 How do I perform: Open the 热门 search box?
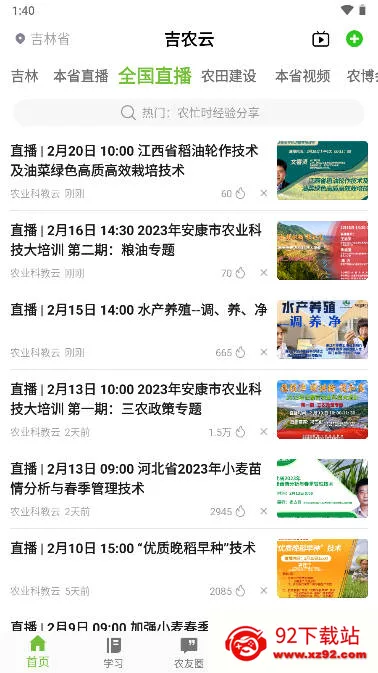[x=189, y=113]
